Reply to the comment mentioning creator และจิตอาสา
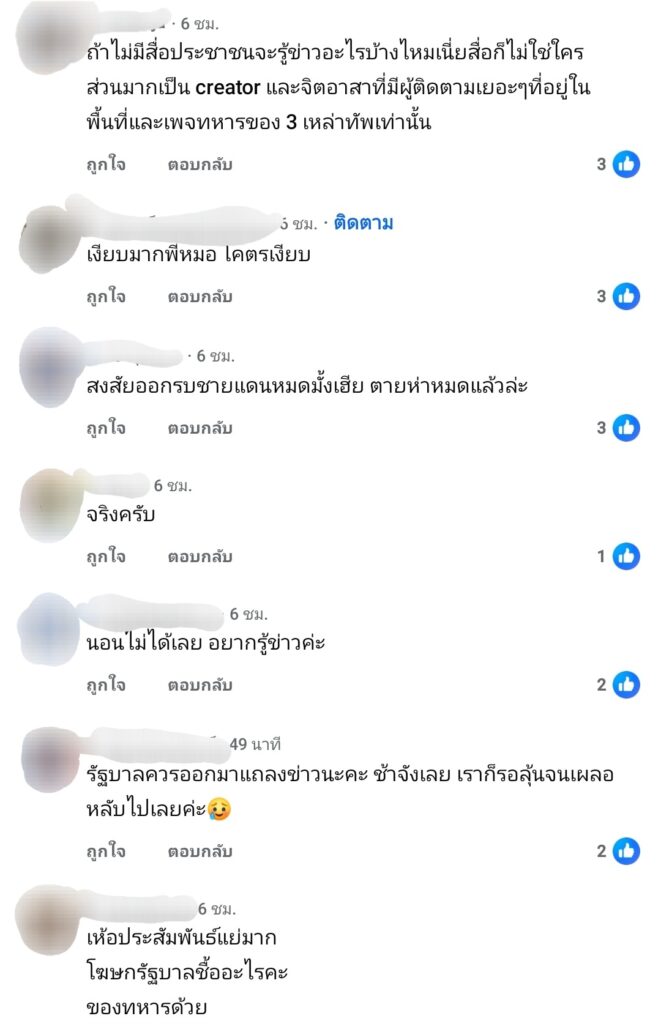The height and width of the screenshot is (1024, 661). (199, 164)
